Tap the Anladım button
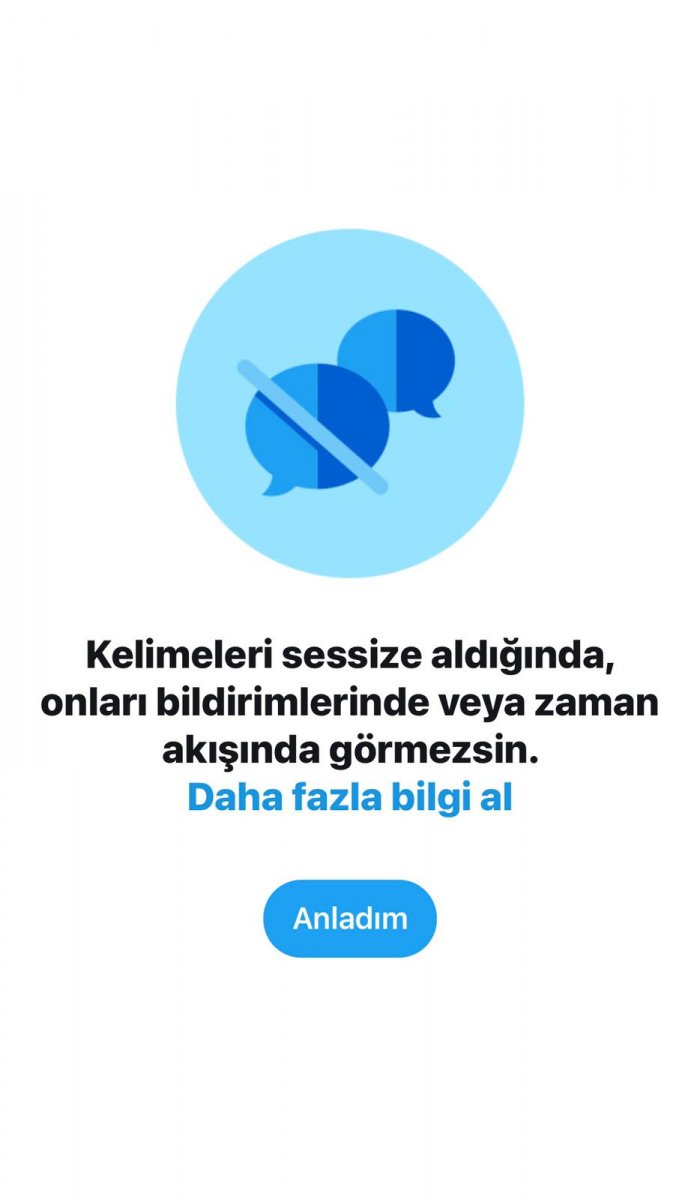This screenshot has height=1200, width=700. coord(350,918)
